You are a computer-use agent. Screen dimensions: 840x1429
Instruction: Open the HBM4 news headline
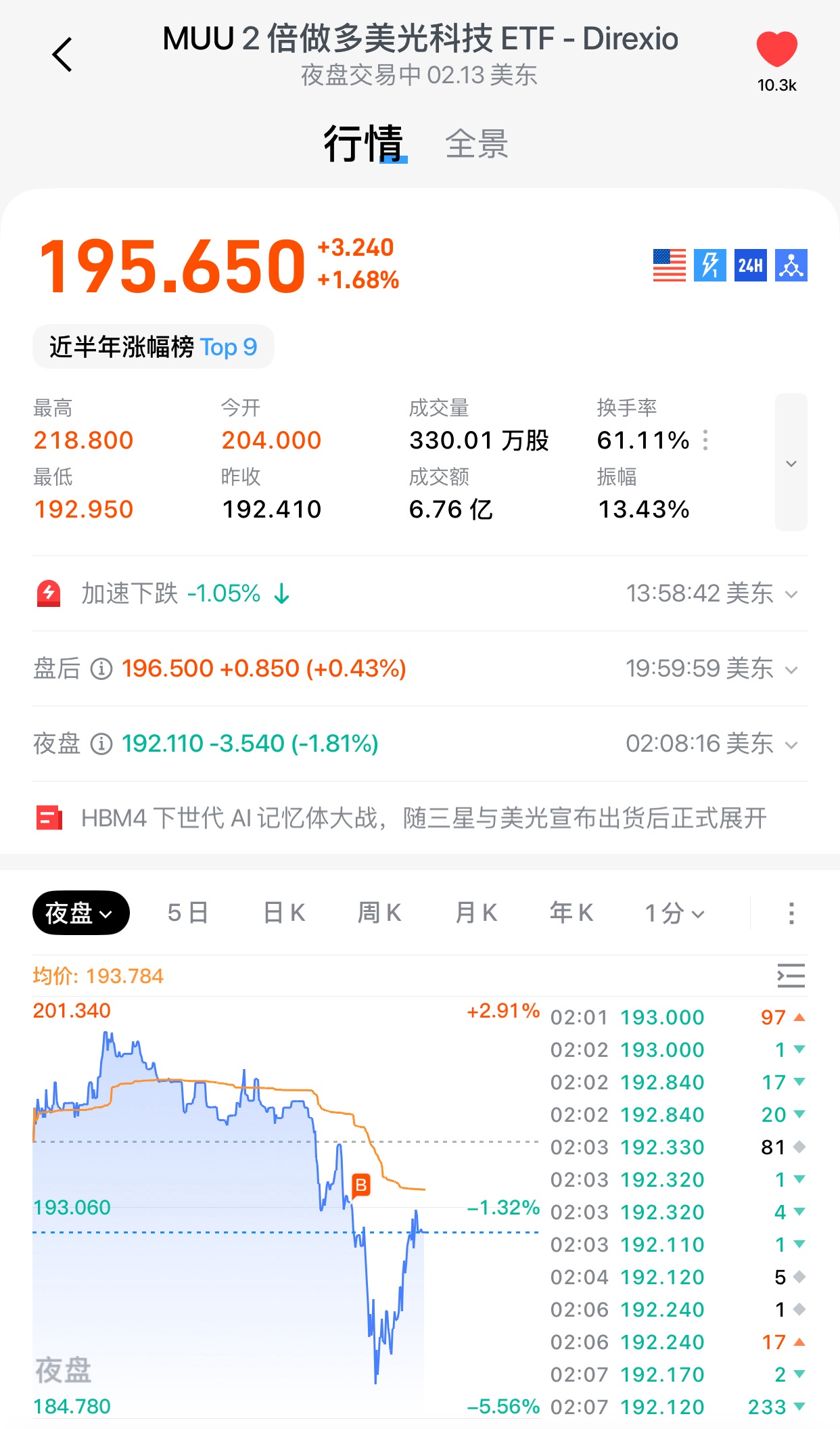point(423,818)
